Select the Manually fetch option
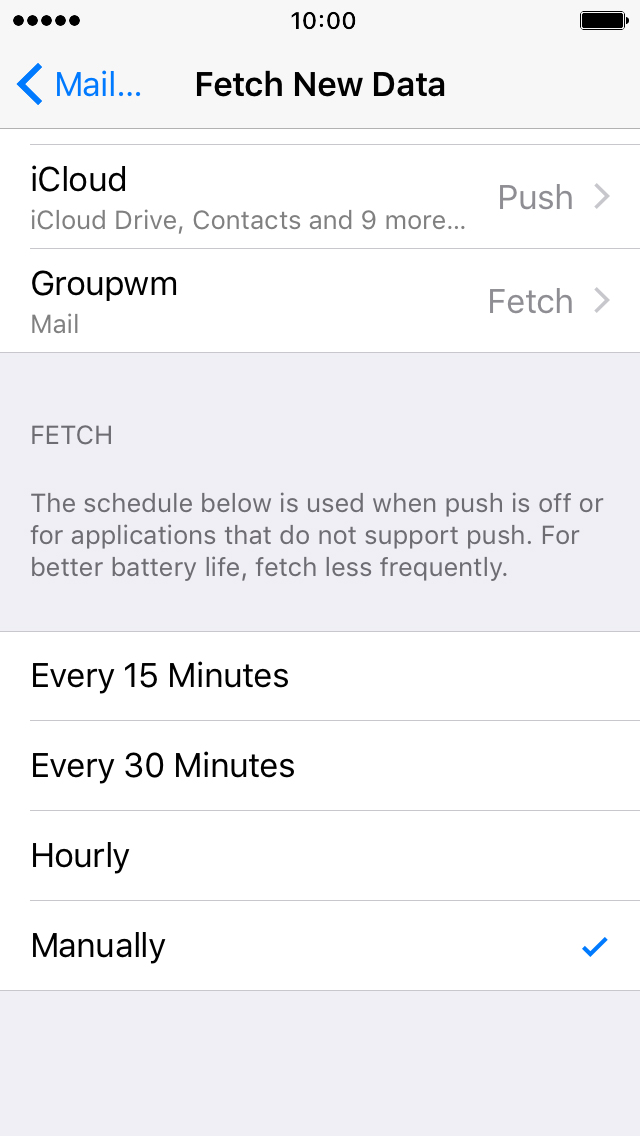Screen dimensions: 640x1136 click(x=320, y=945)
